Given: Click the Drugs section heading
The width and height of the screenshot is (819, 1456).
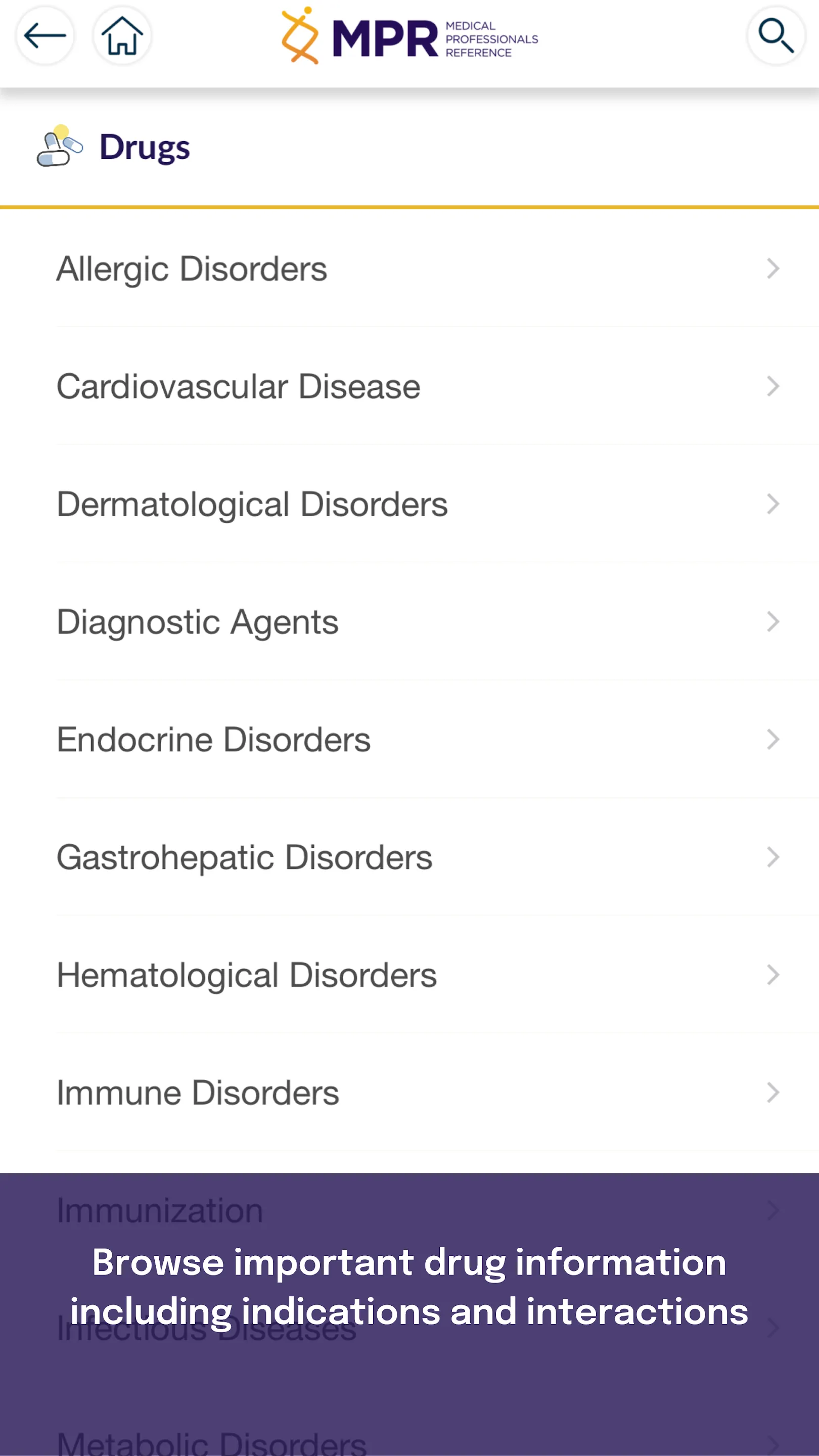Looking at the screenshot, I should [x=144, y=147].
